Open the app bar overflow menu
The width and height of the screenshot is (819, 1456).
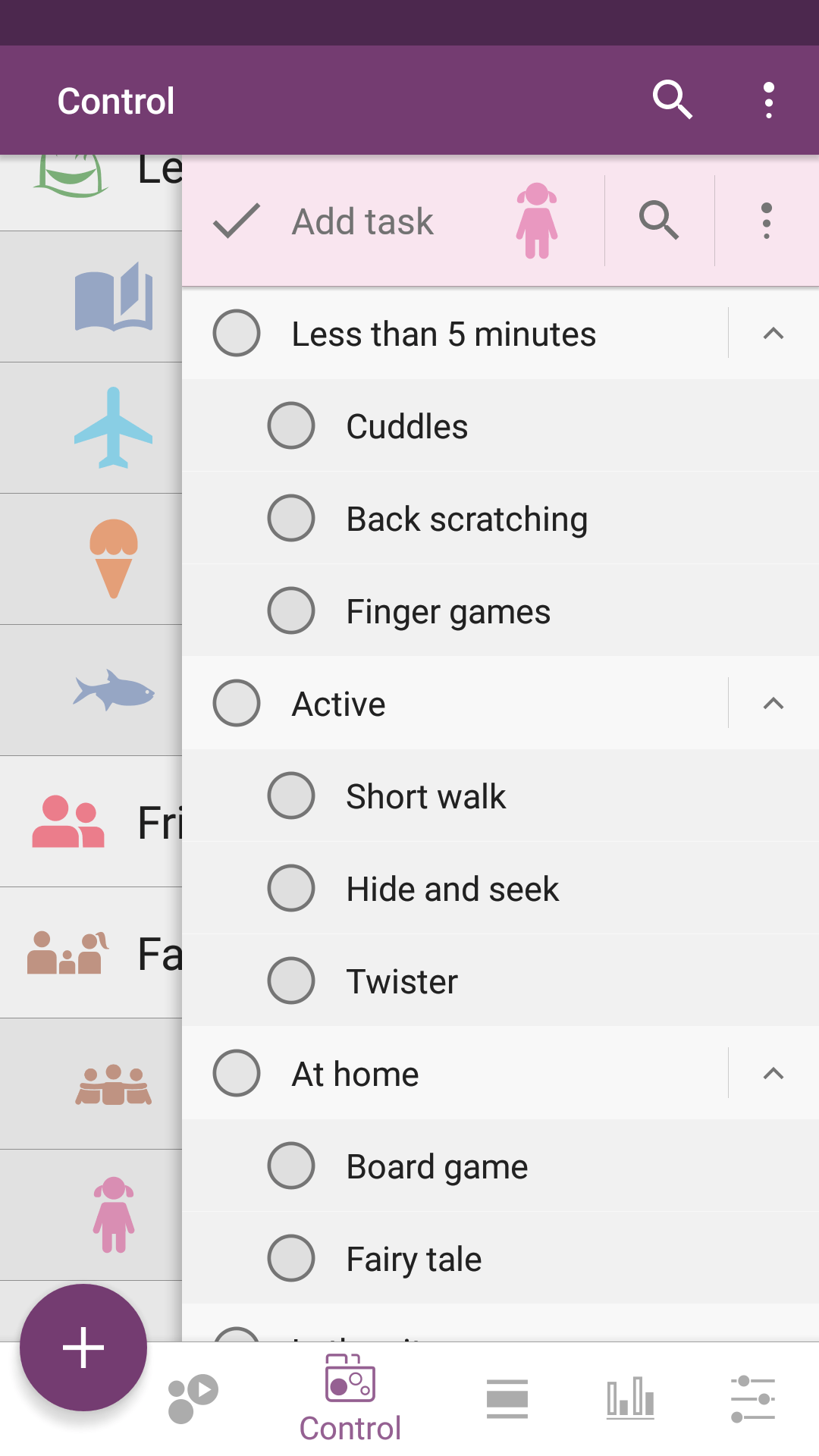point(768,100)
